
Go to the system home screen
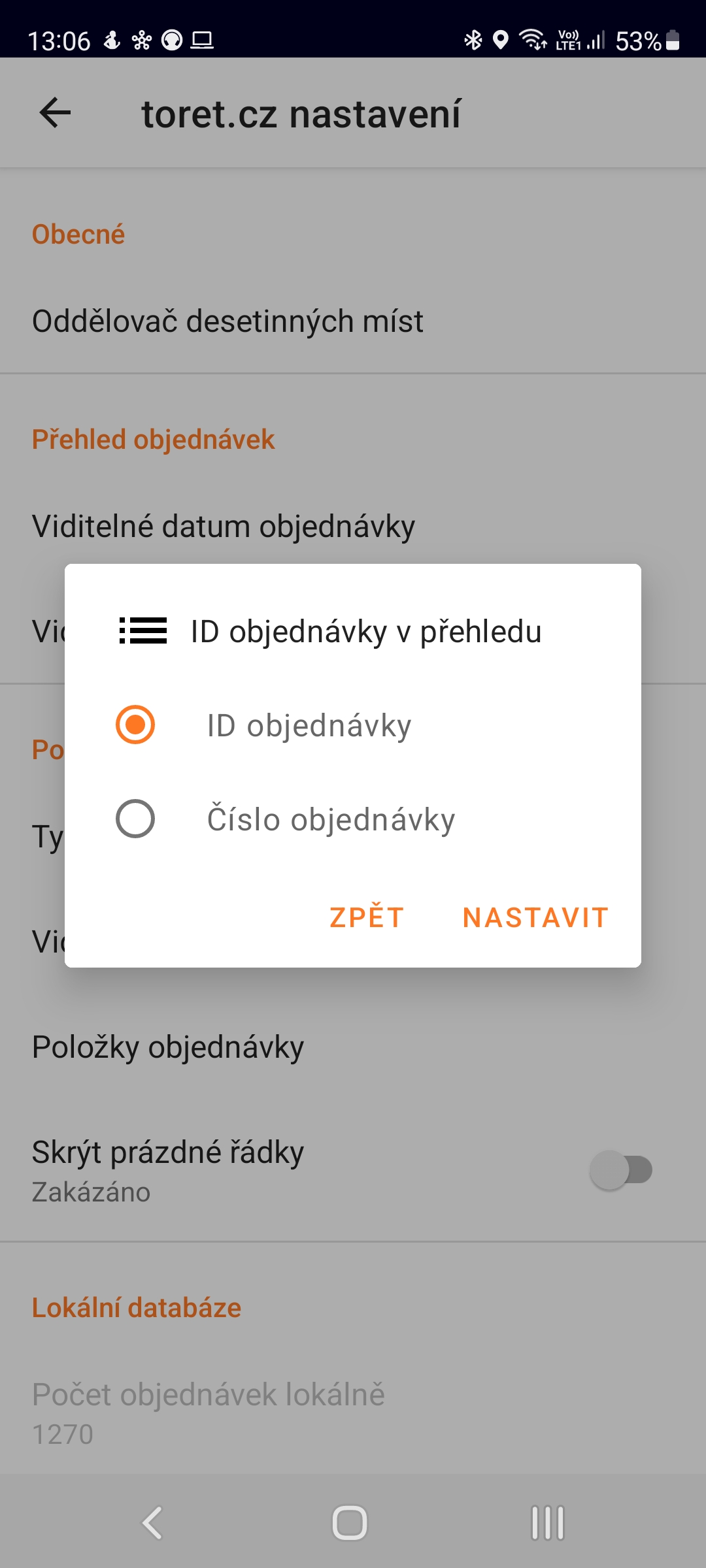click(x=350, y=1523)
